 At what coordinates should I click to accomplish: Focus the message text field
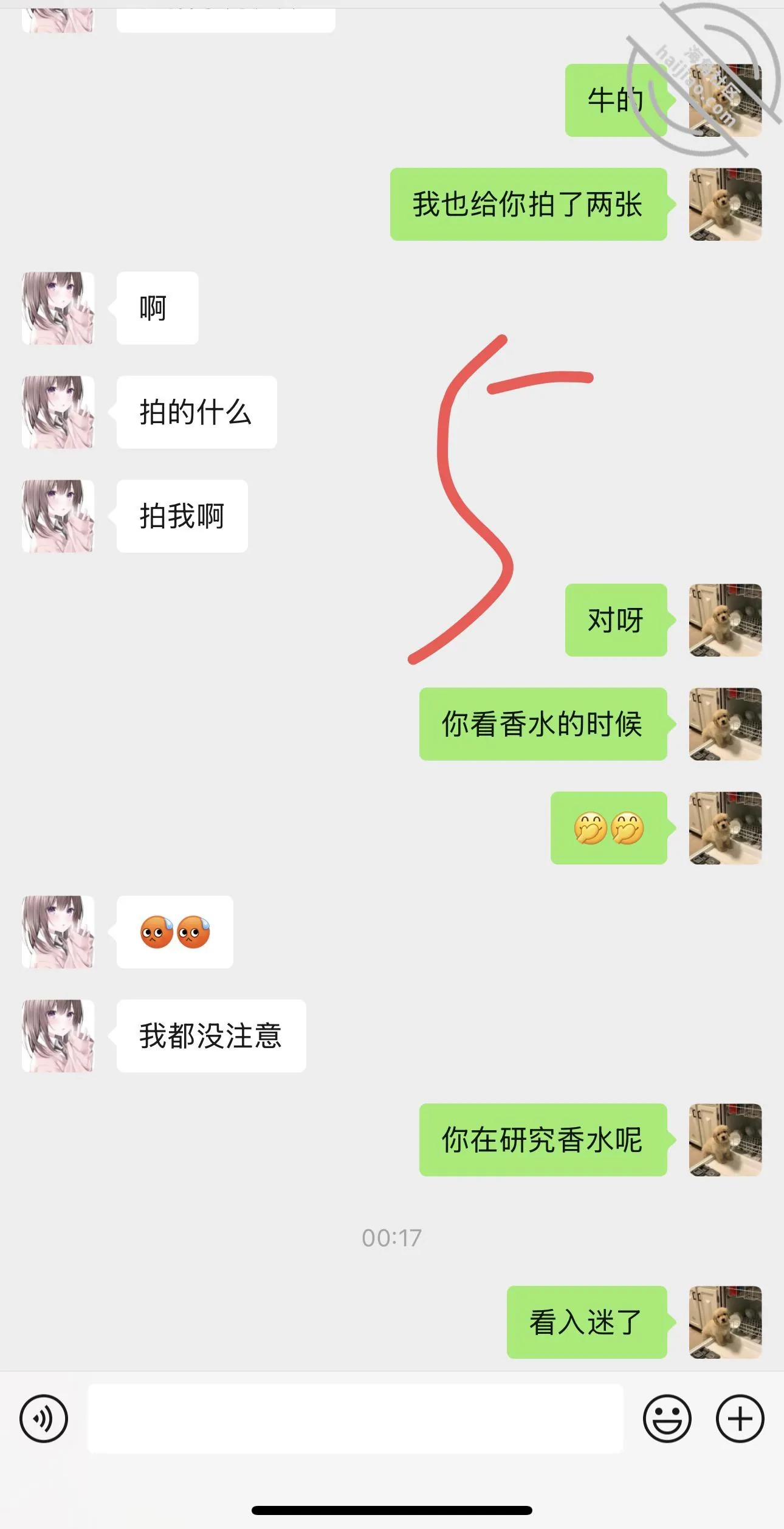(356, 1418)
